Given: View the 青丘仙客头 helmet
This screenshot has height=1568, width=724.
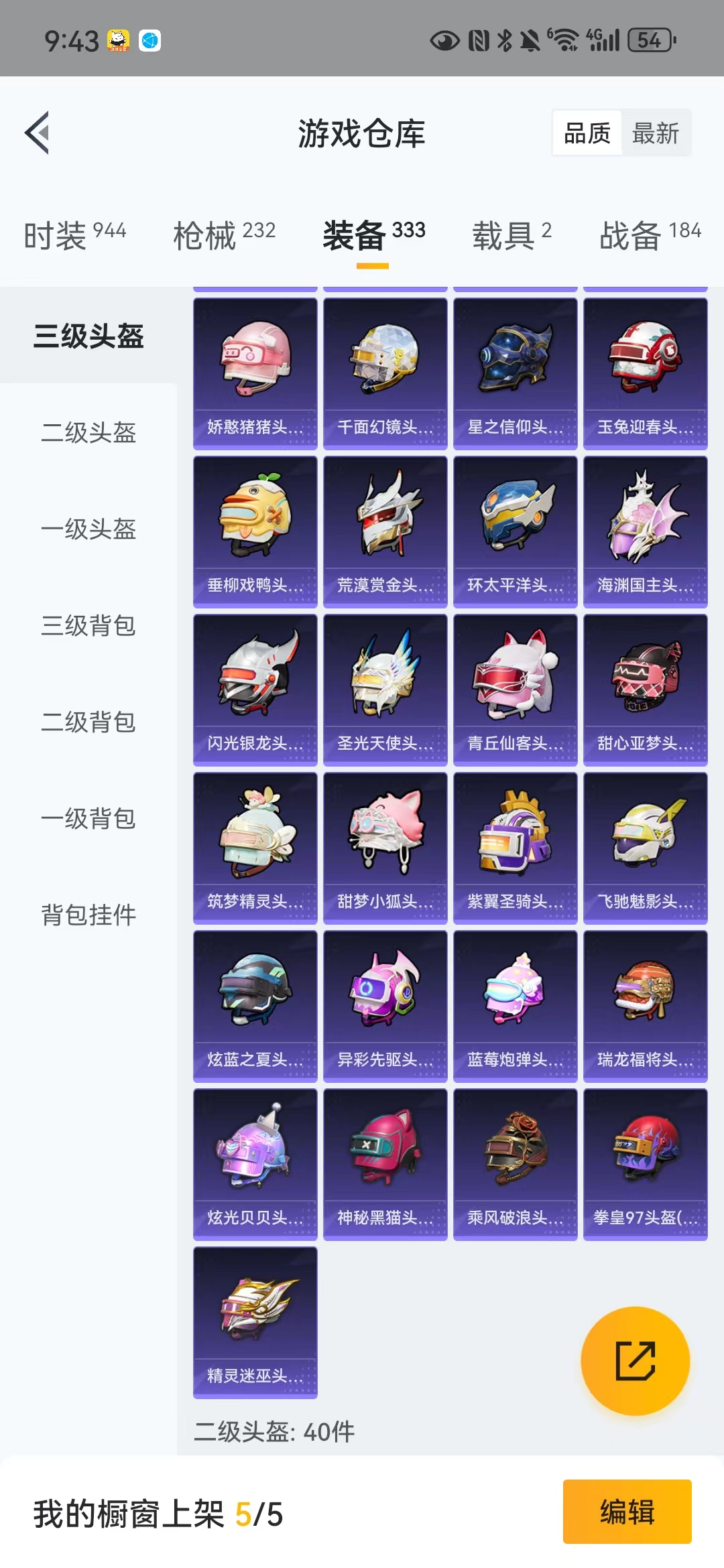Looking at the screenshot, I should (515, 690).
